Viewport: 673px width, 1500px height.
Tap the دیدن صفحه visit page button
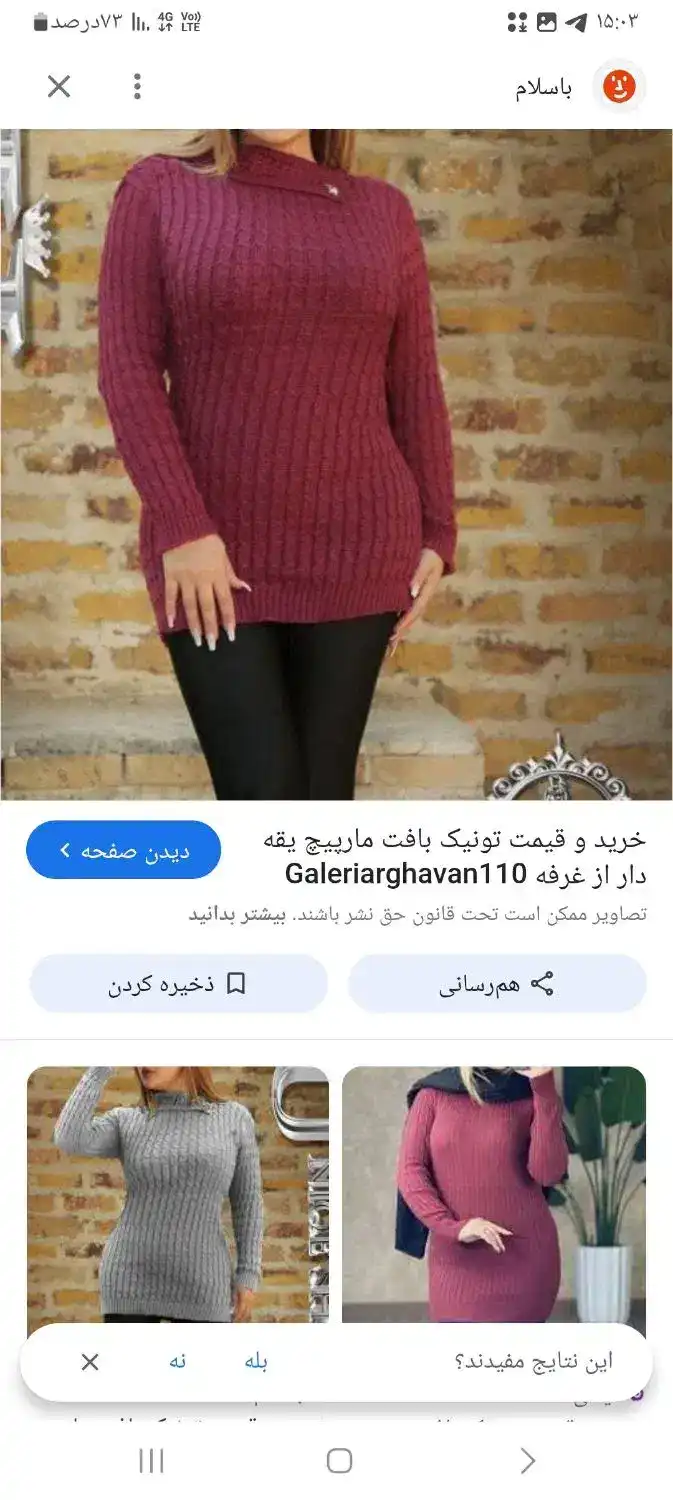(123, 850)
